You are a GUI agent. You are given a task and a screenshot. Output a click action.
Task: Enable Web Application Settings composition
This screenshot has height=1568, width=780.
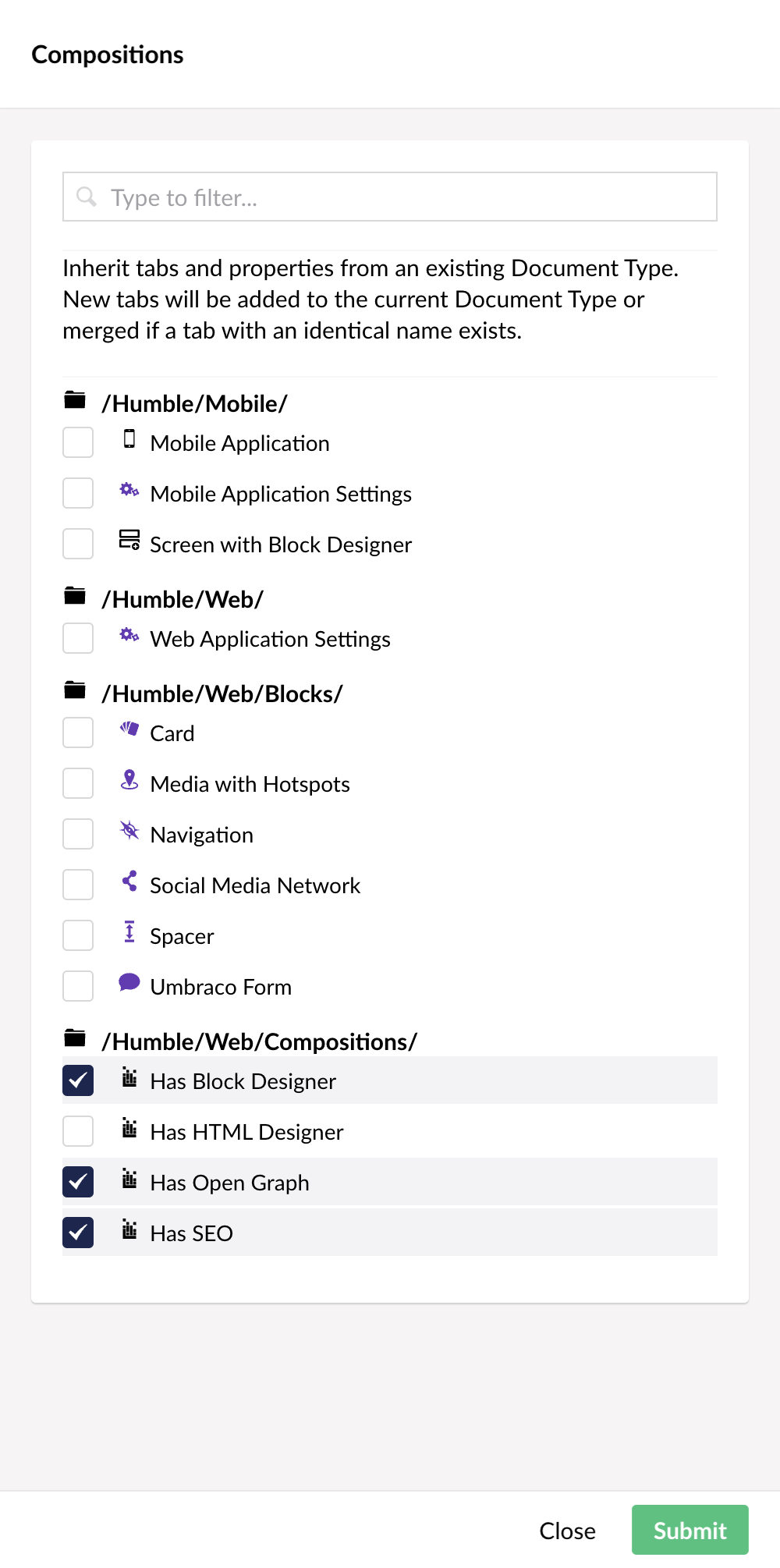pos(78,638)
